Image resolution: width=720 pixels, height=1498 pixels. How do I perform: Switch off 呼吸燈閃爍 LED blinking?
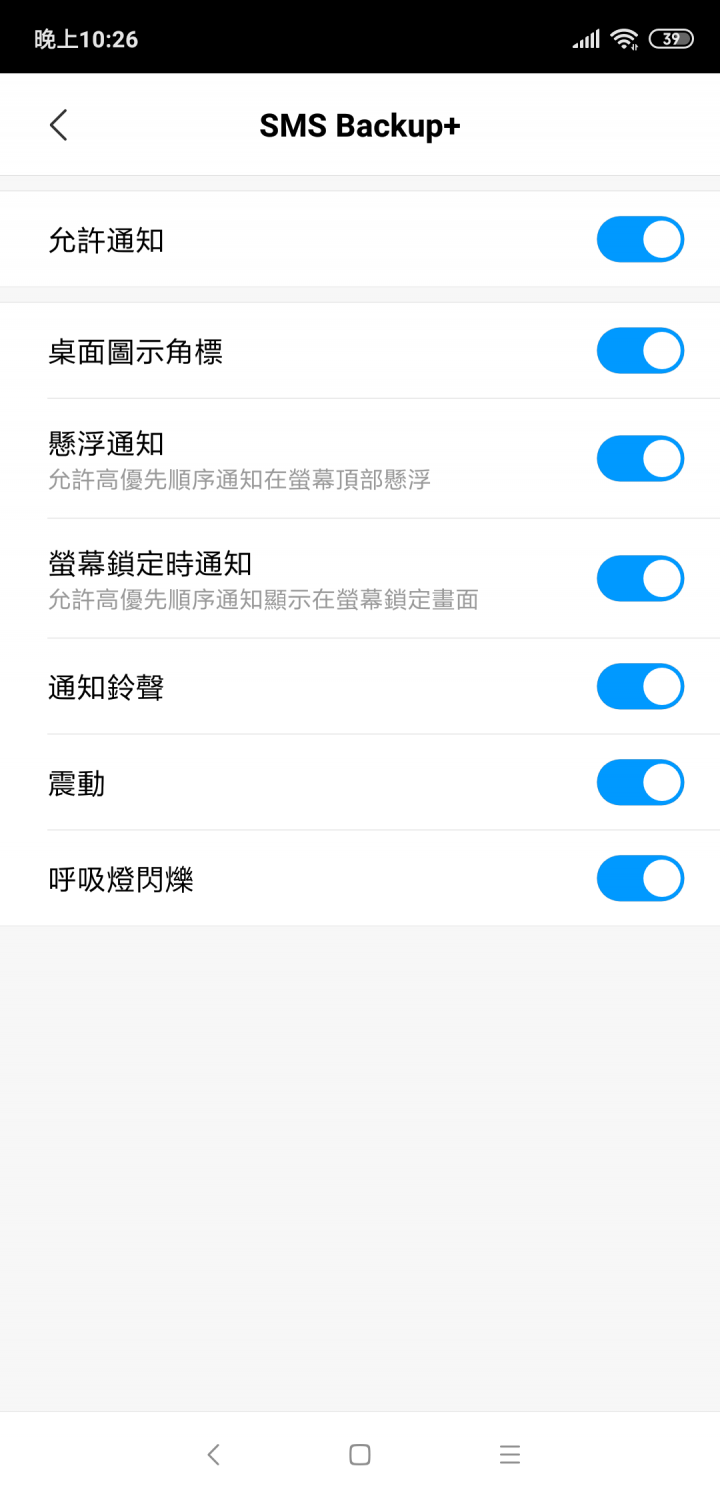(640, 878)
